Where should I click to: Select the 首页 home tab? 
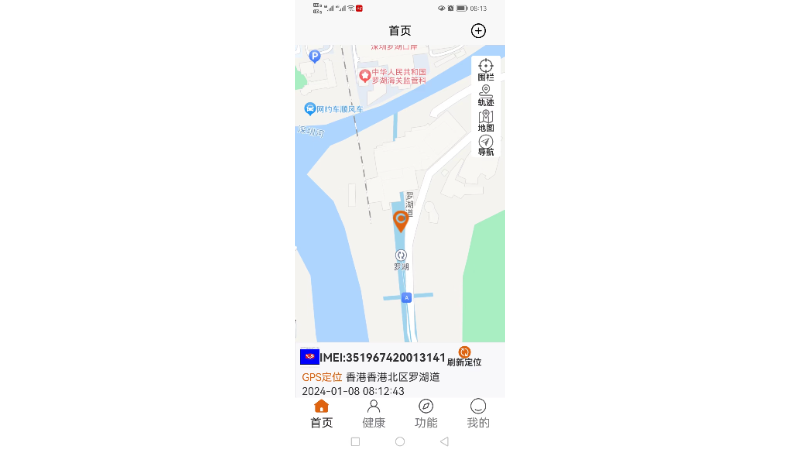tap(321, 413)
